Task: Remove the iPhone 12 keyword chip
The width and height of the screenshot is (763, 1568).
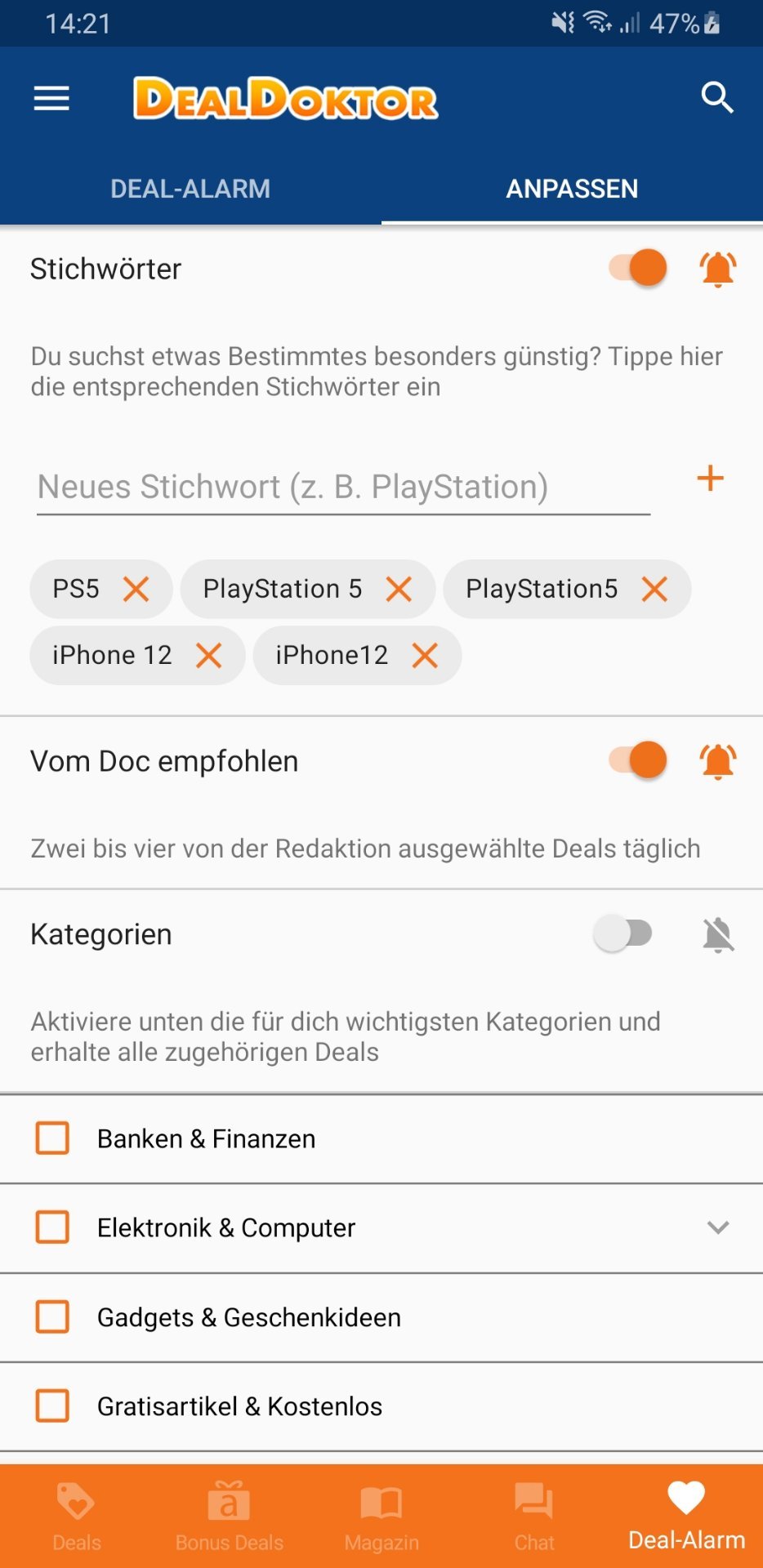Action: (209, 655)
